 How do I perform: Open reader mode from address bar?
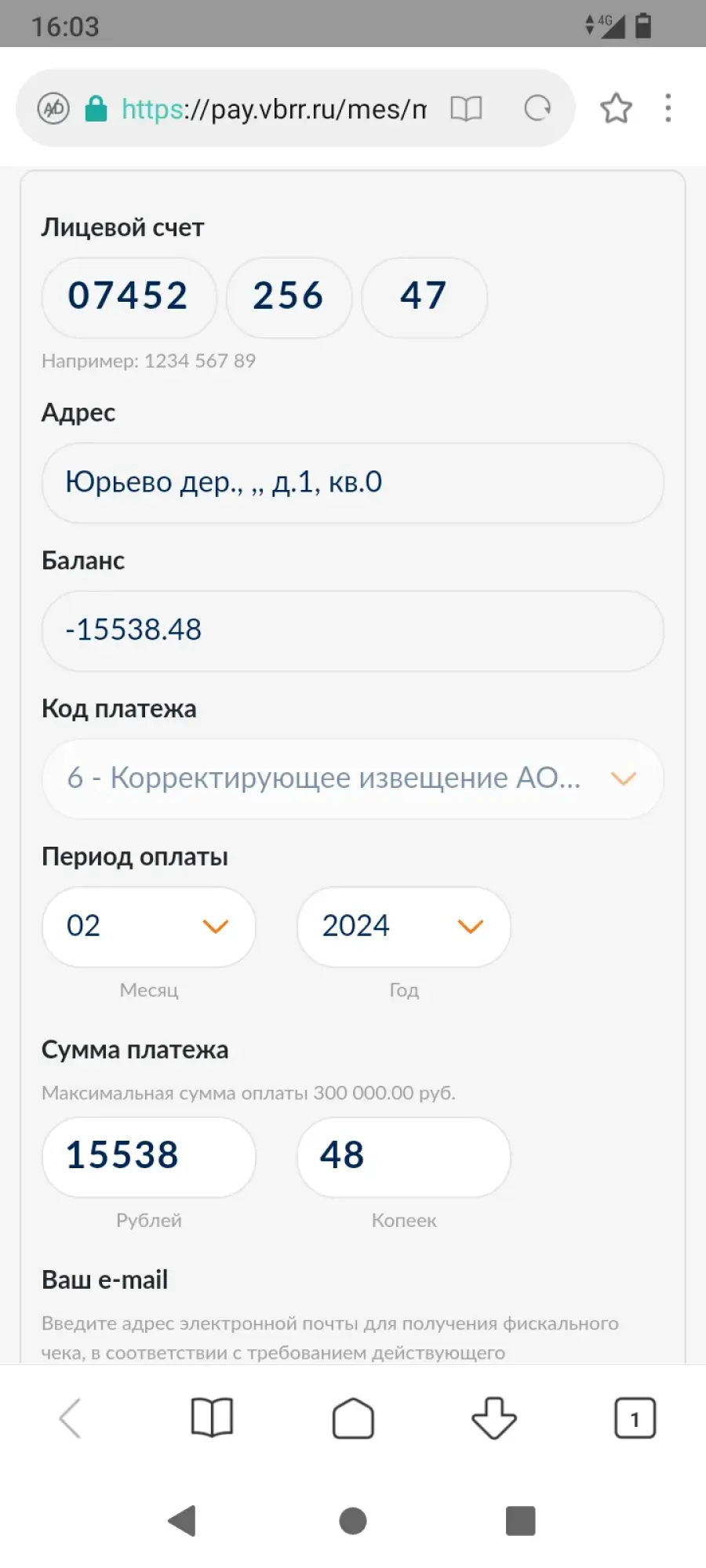(x=466, y=108)
